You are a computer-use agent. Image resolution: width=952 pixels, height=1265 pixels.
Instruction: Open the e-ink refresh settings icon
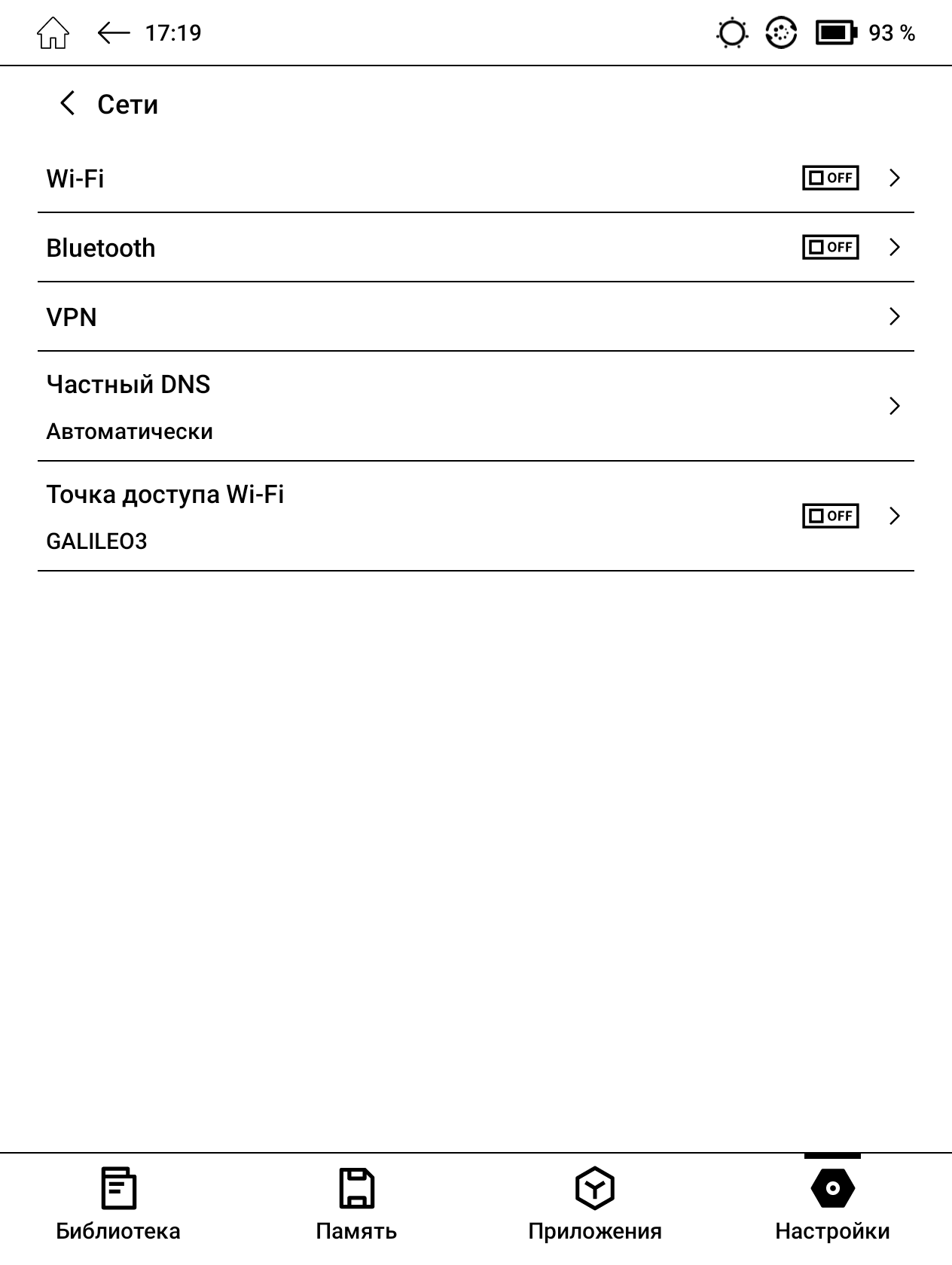pyautogui.click(x=781, y=33)
